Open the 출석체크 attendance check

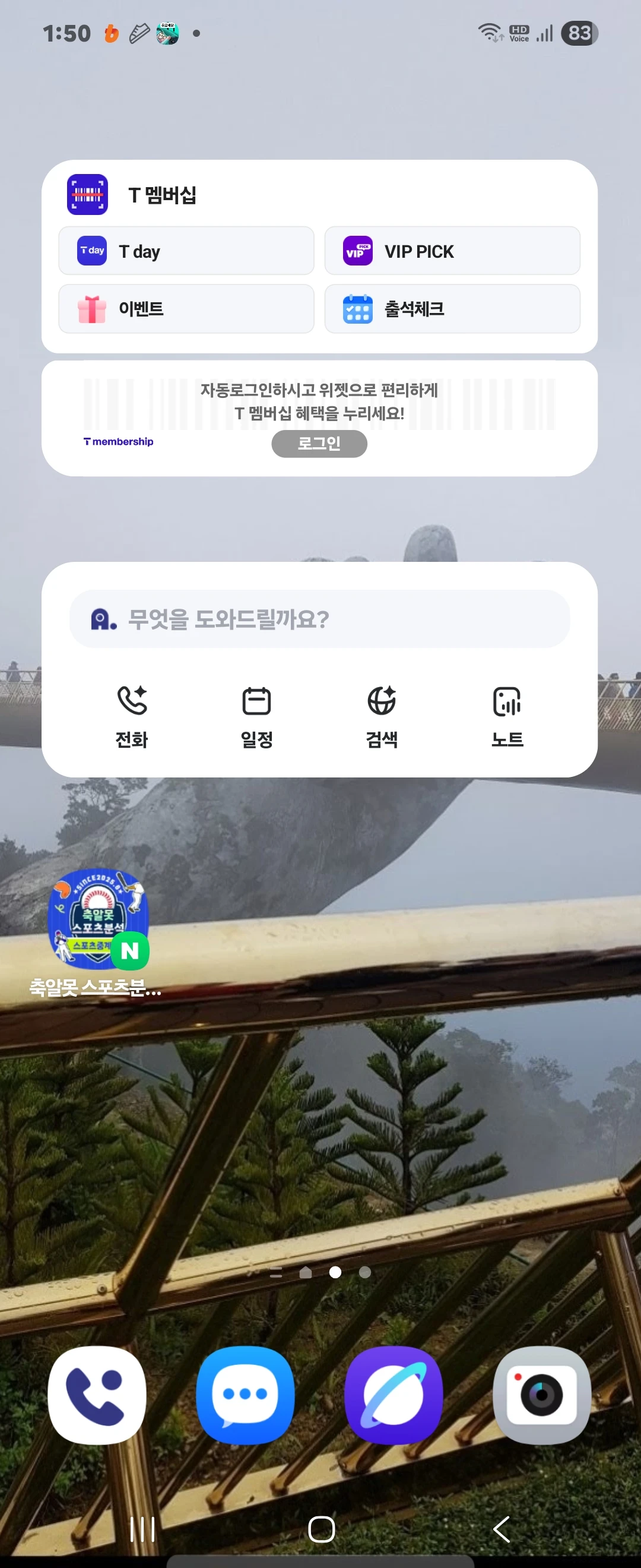pos(452,309)
